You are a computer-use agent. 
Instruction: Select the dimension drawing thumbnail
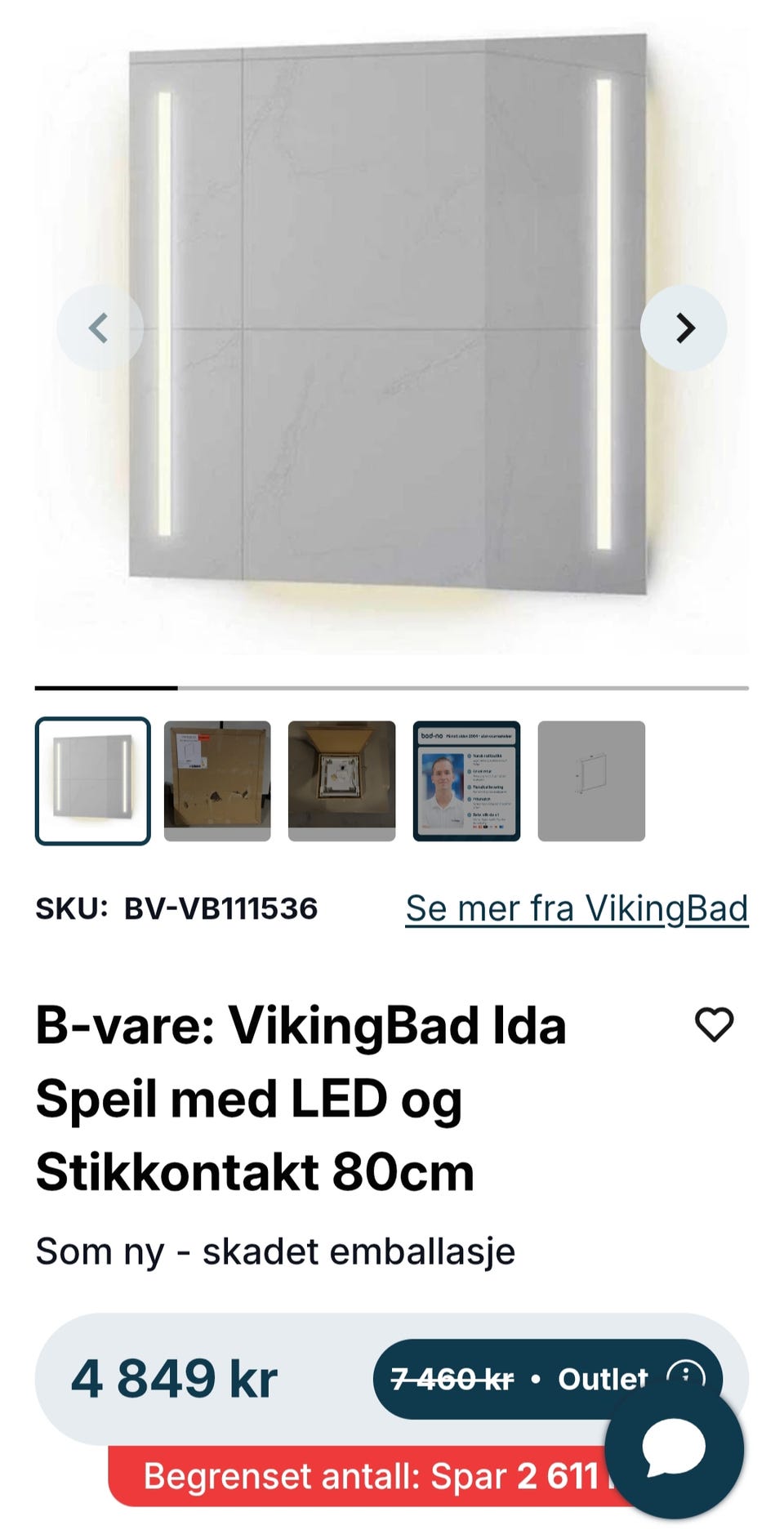[592, 780]
